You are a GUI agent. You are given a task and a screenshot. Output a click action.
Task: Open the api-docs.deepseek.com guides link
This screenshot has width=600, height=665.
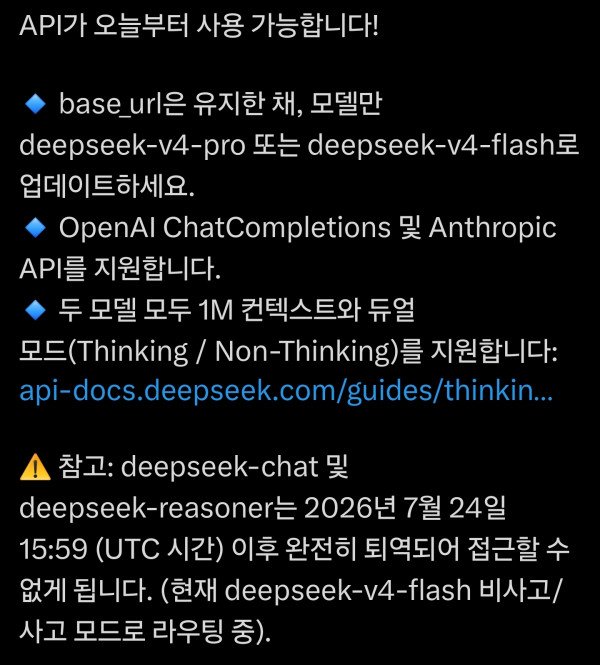(x=285, y=390)
